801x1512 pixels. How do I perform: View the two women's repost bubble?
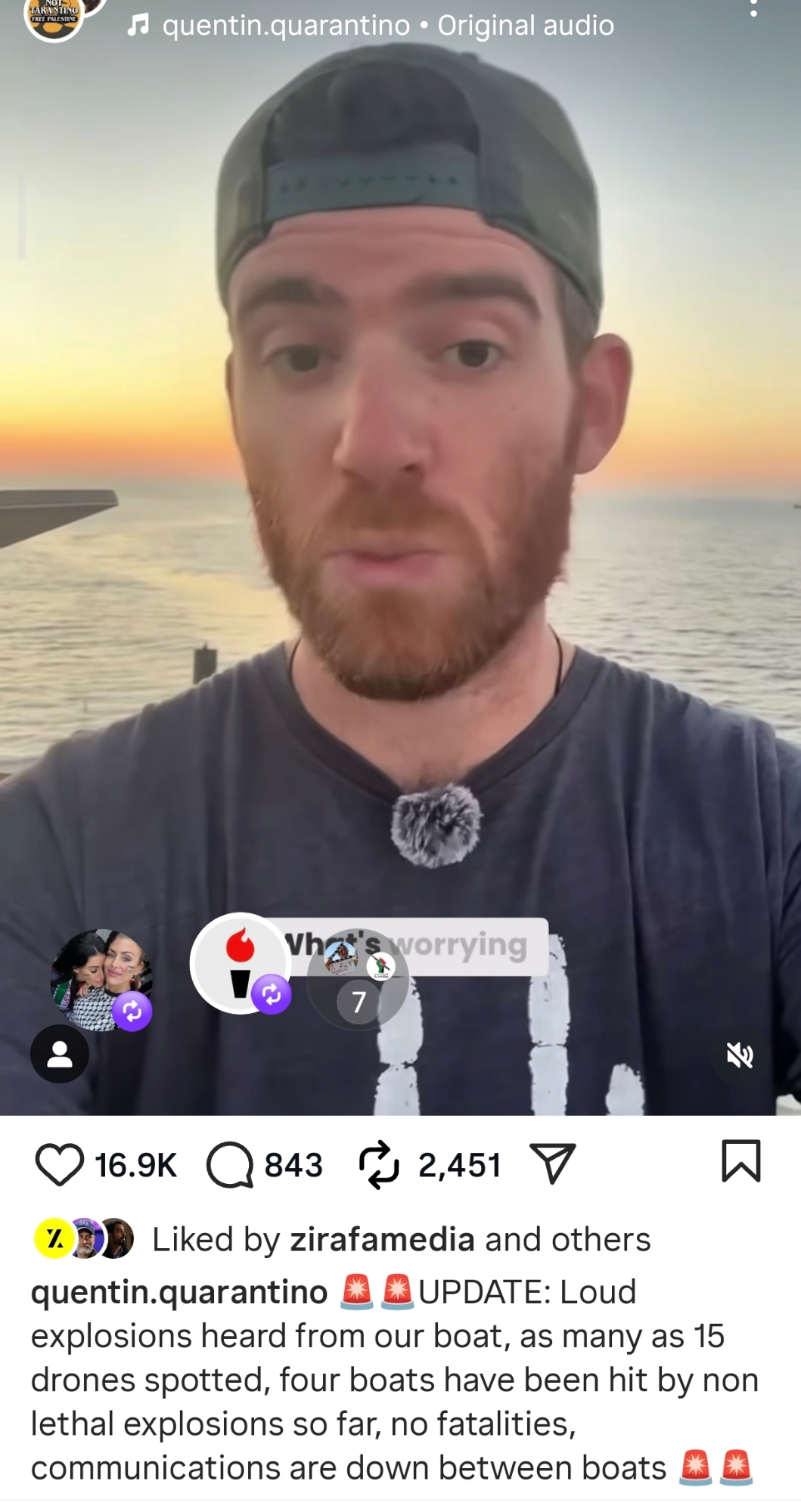(x=101, y=978)
